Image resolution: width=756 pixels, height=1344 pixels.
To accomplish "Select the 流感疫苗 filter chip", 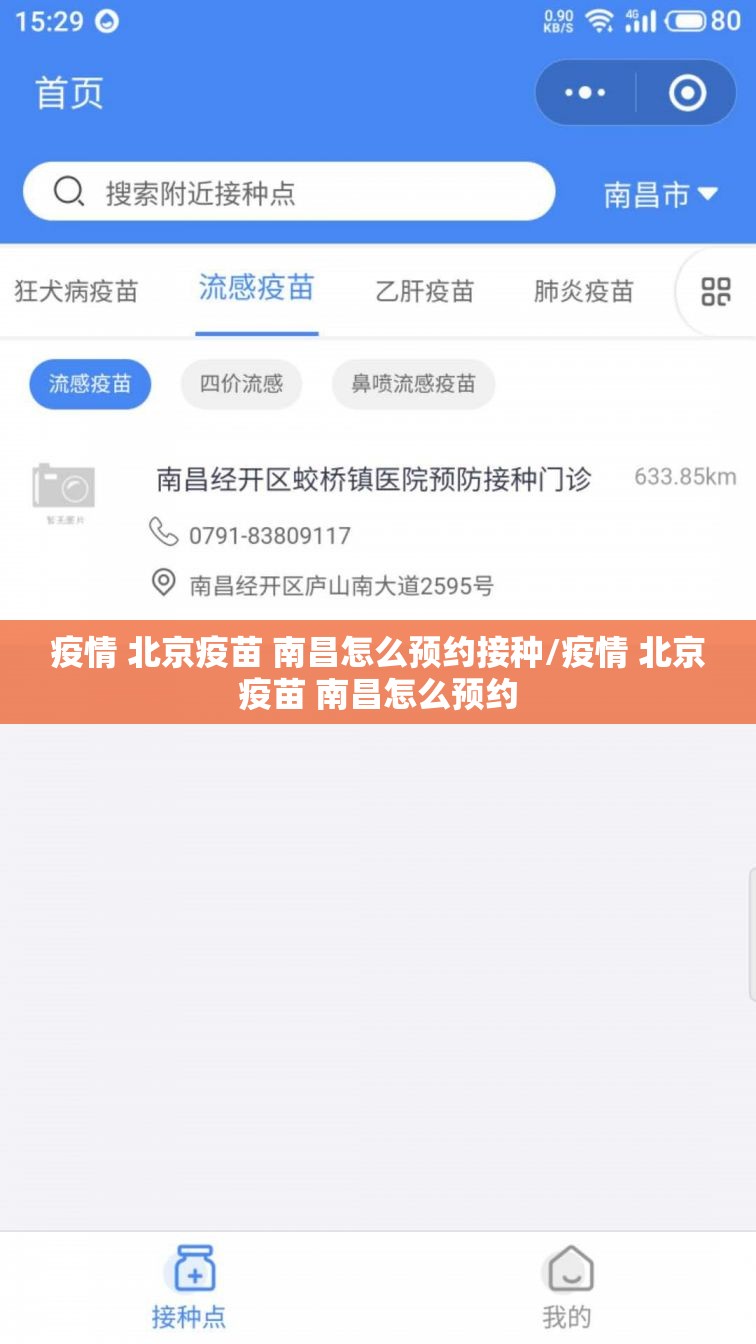I will pos(90,384).
